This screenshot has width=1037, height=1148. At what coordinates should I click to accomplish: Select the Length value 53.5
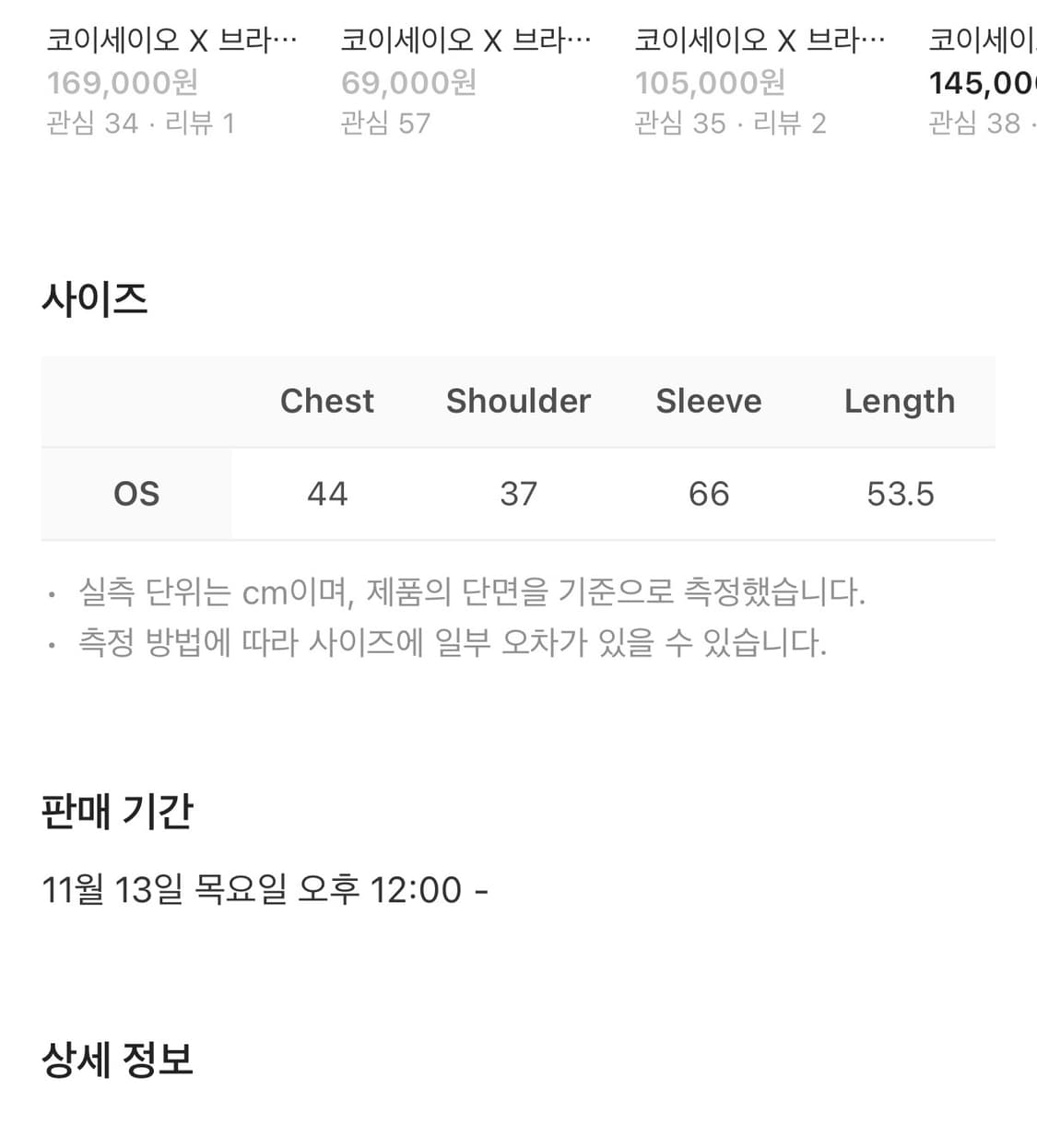click(x=900, y=494)
